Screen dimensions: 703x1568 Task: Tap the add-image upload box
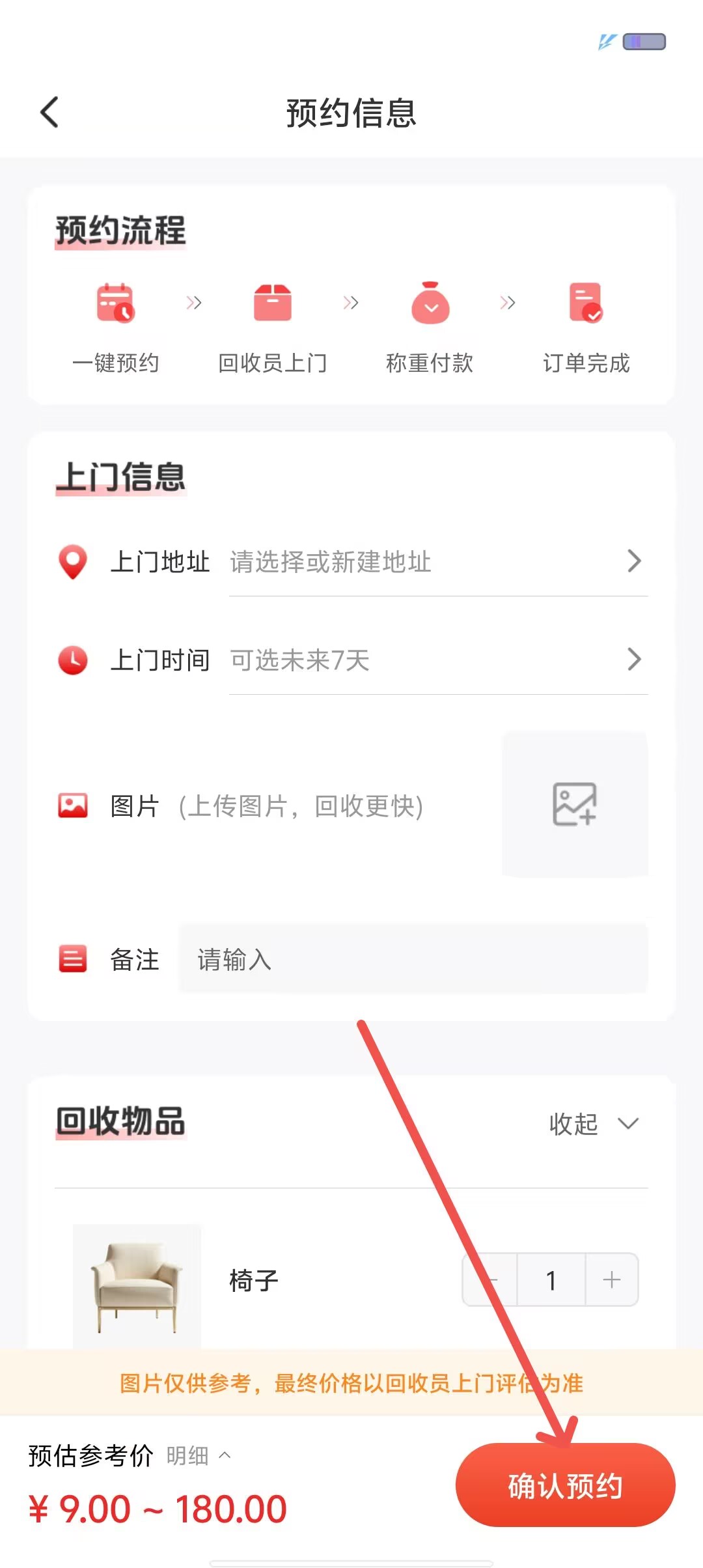coord(575,804)
